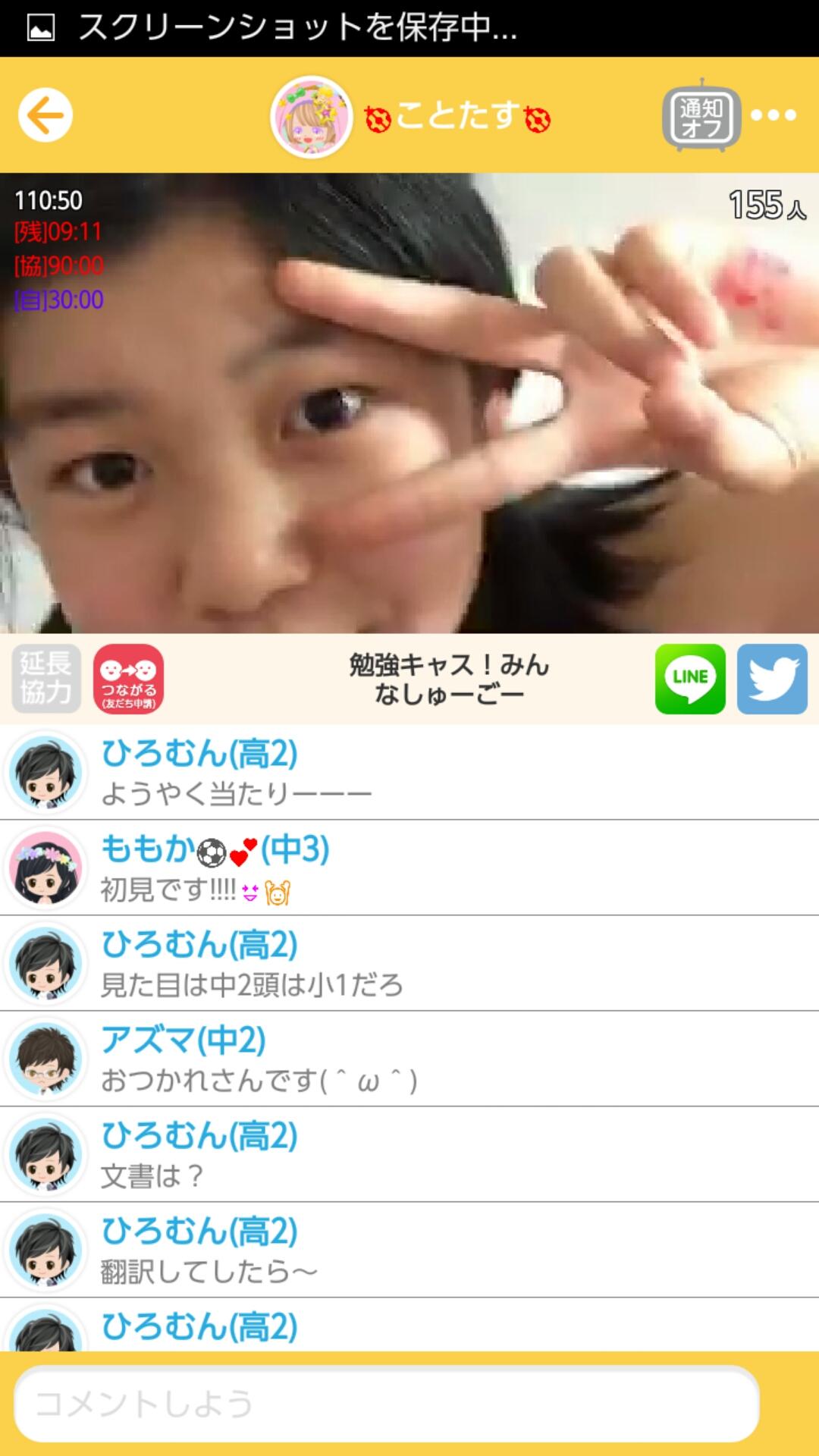Toggle the 通知オフ notification button
Viewport: 819px width, 1456px height.
[x=701, y=117]
